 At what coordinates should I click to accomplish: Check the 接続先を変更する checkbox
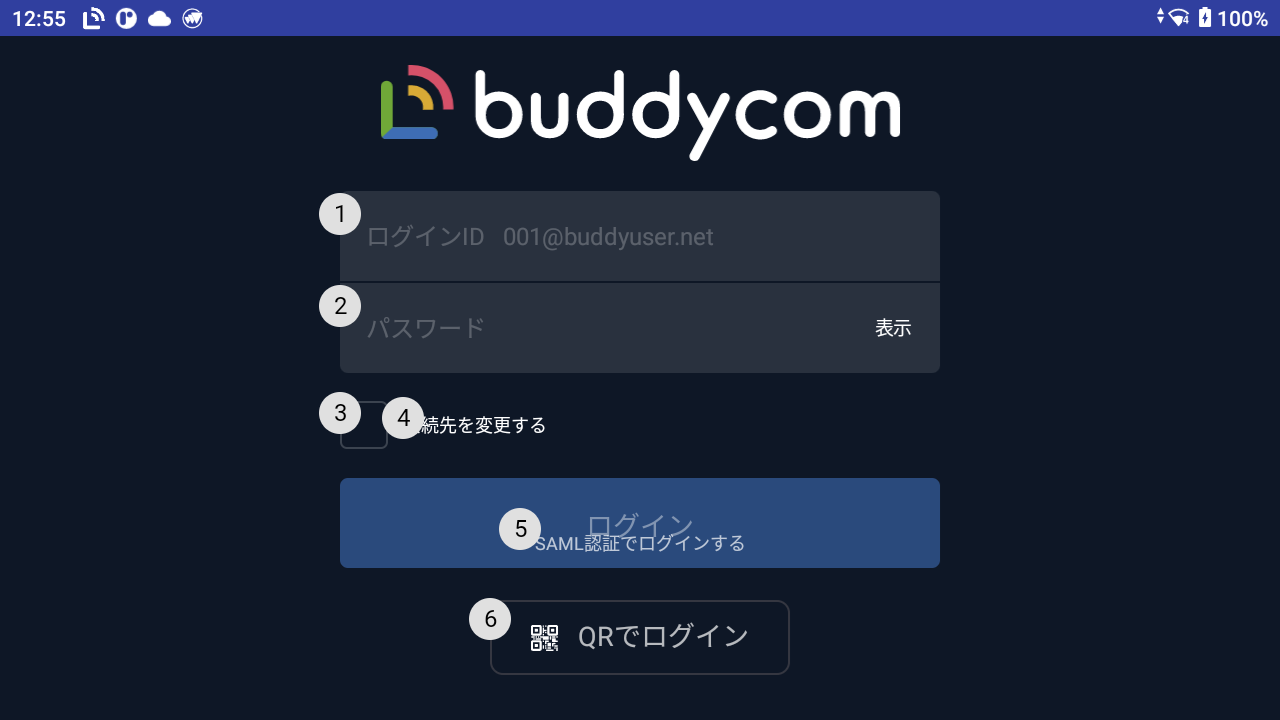click(364, 425)
